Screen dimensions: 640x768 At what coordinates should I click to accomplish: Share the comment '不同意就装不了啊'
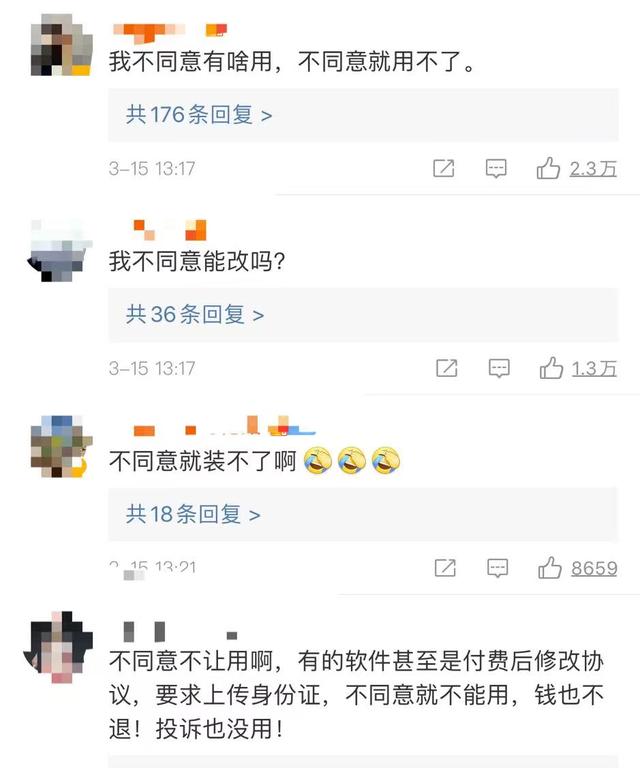tap(445, 568)
